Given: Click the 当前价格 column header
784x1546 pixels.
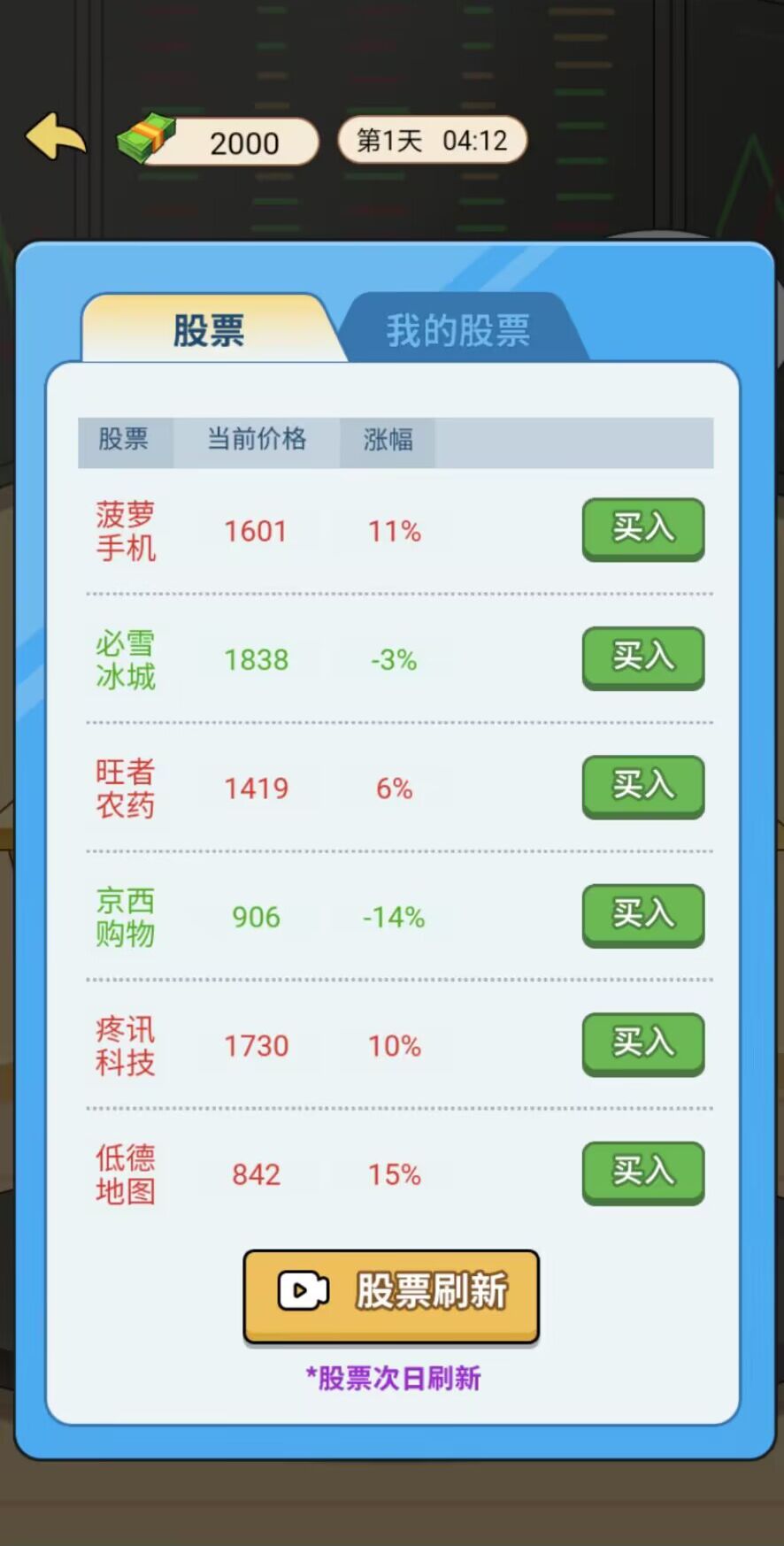Looking at the screenshot, I should click(x=257, y=440).
